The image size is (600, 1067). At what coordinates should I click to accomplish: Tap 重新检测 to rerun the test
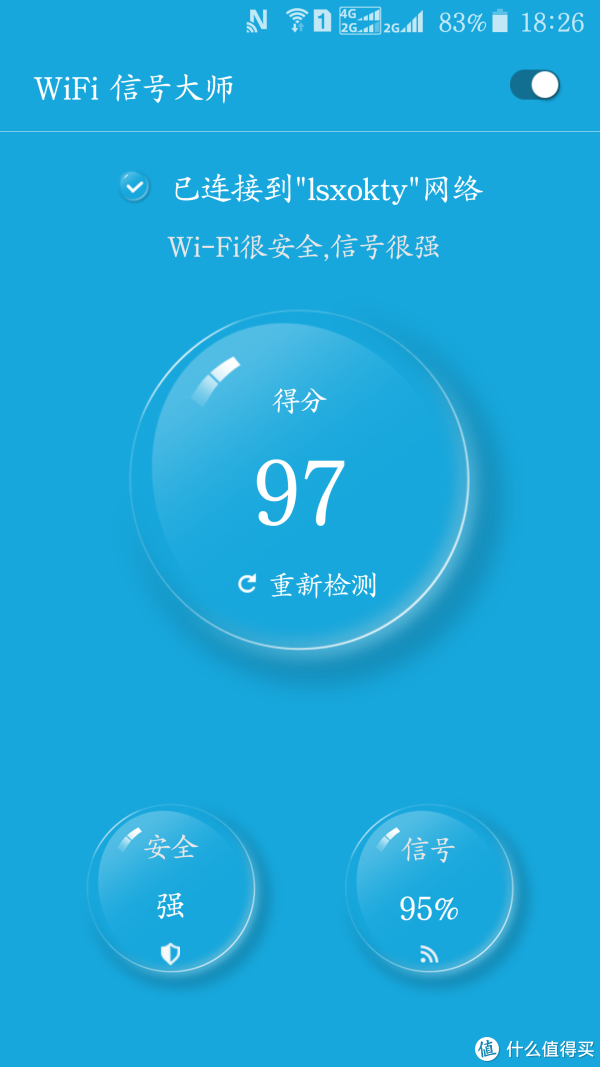tap(308, 585)
